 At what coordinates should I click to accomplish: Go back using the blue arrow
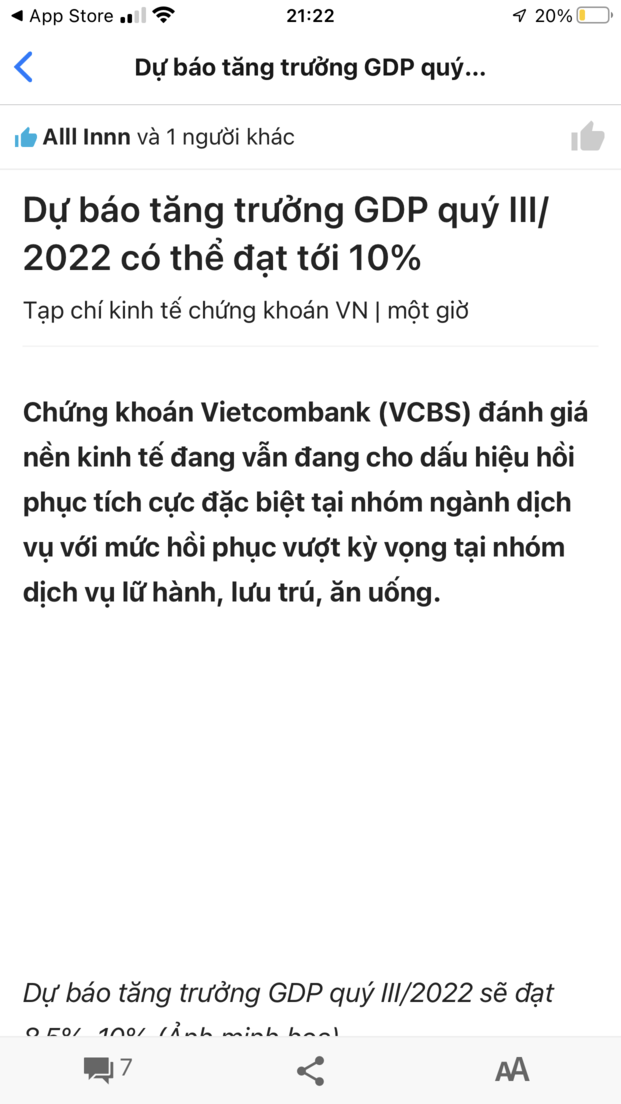[24, 68]
